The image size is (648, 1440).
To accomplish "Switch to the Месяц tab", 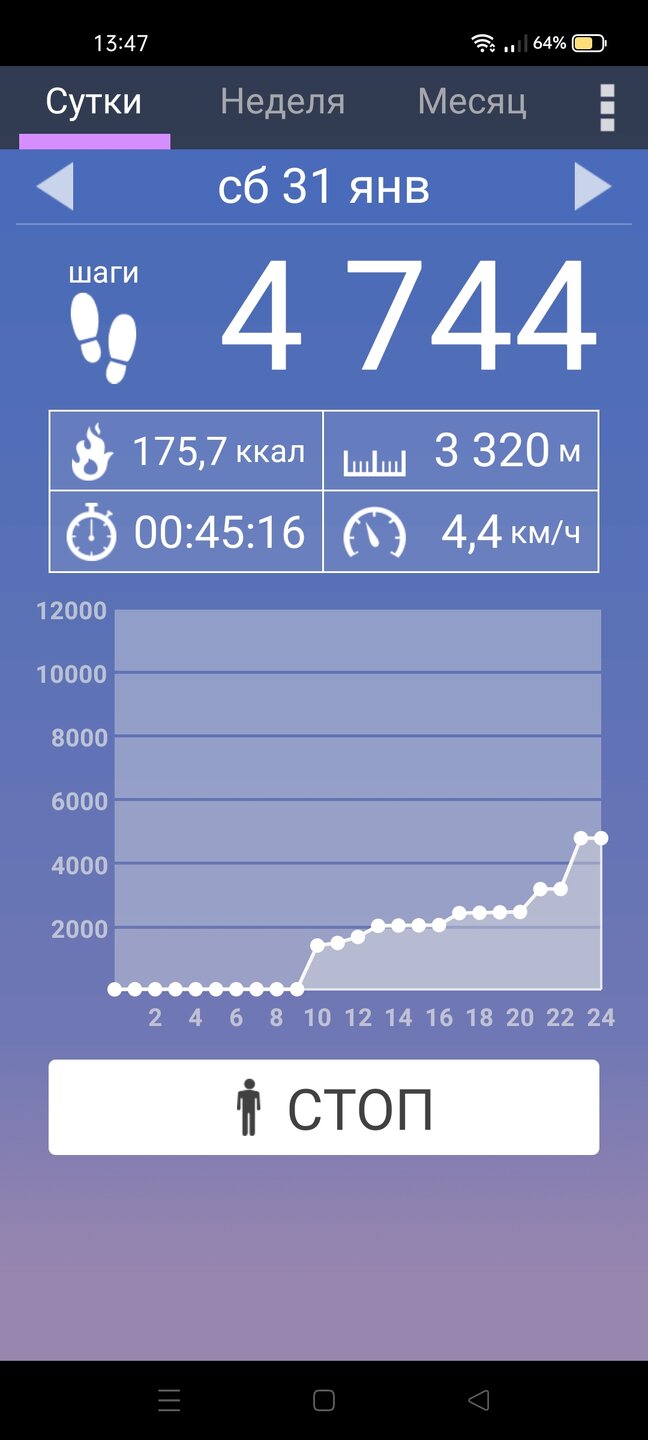I will pos(472,103).
